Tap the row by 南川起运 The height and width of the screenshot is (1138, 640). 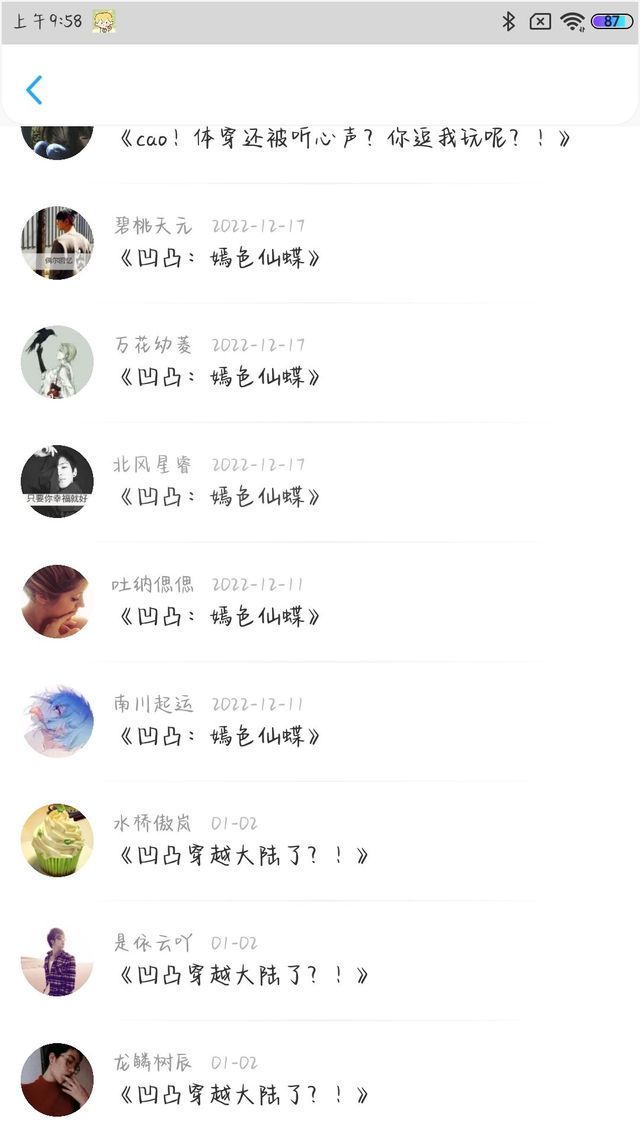[x=320, y=721]
